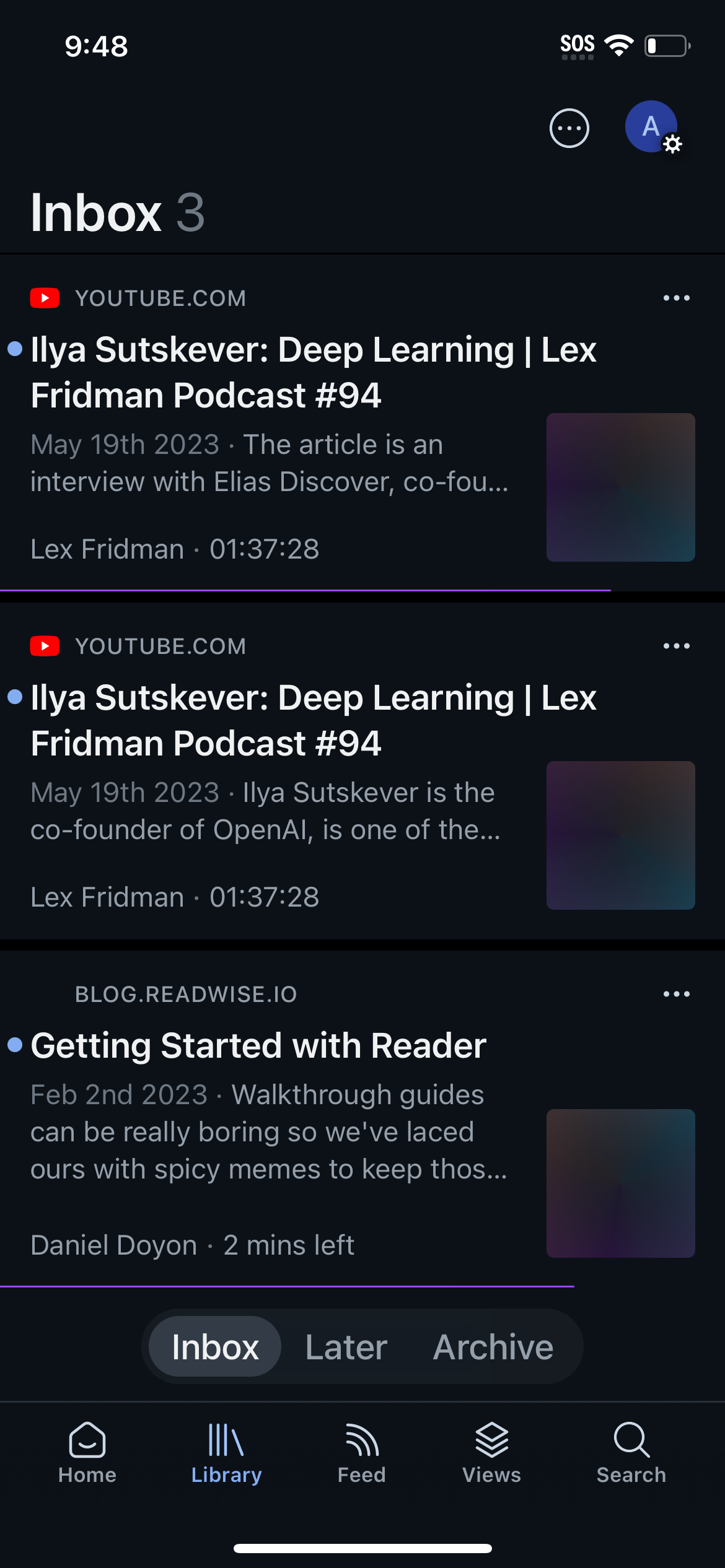Open the Getting Started with Reader article
This screenshot has width=725, height=1568.
click(258, 1045)
